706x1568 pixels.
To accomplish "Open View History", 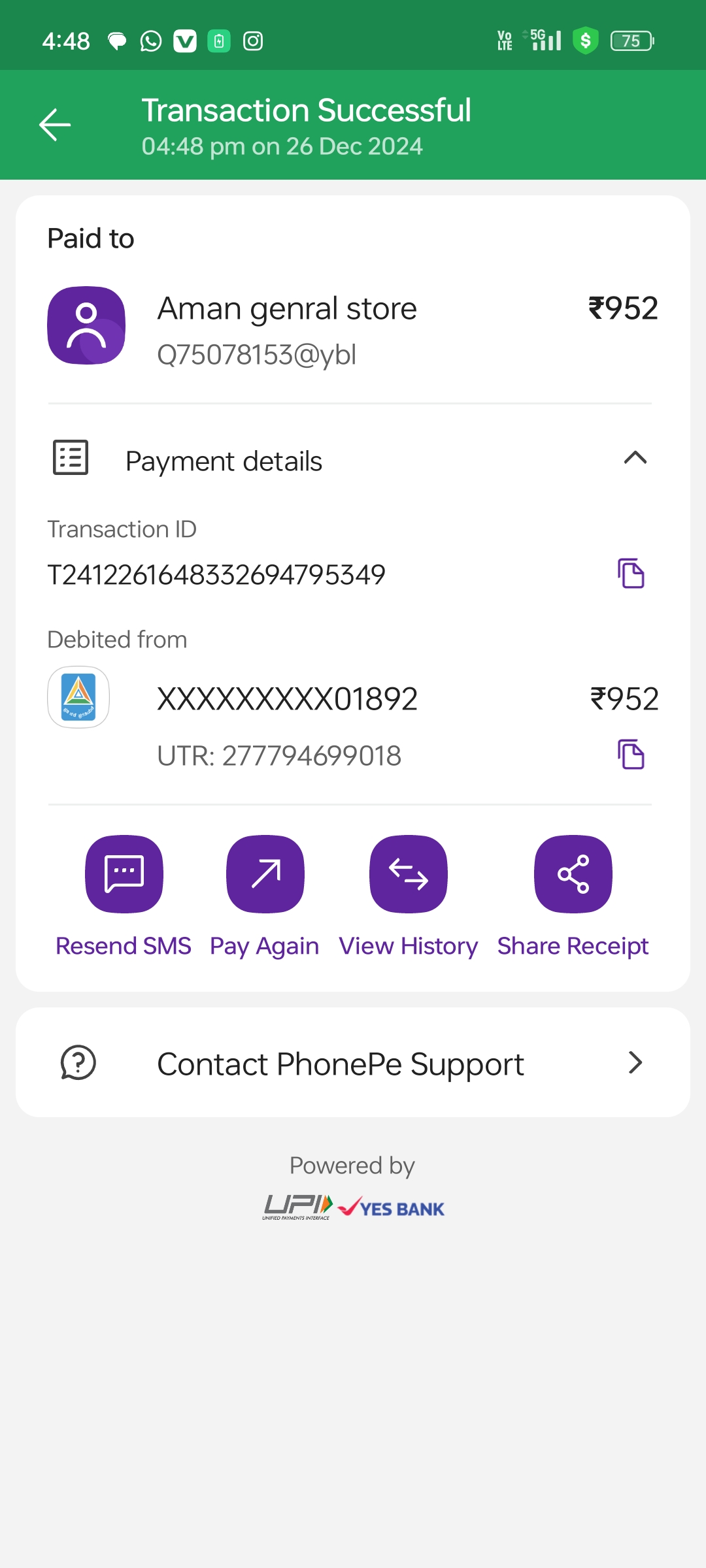I will click(x=408, y=874).
